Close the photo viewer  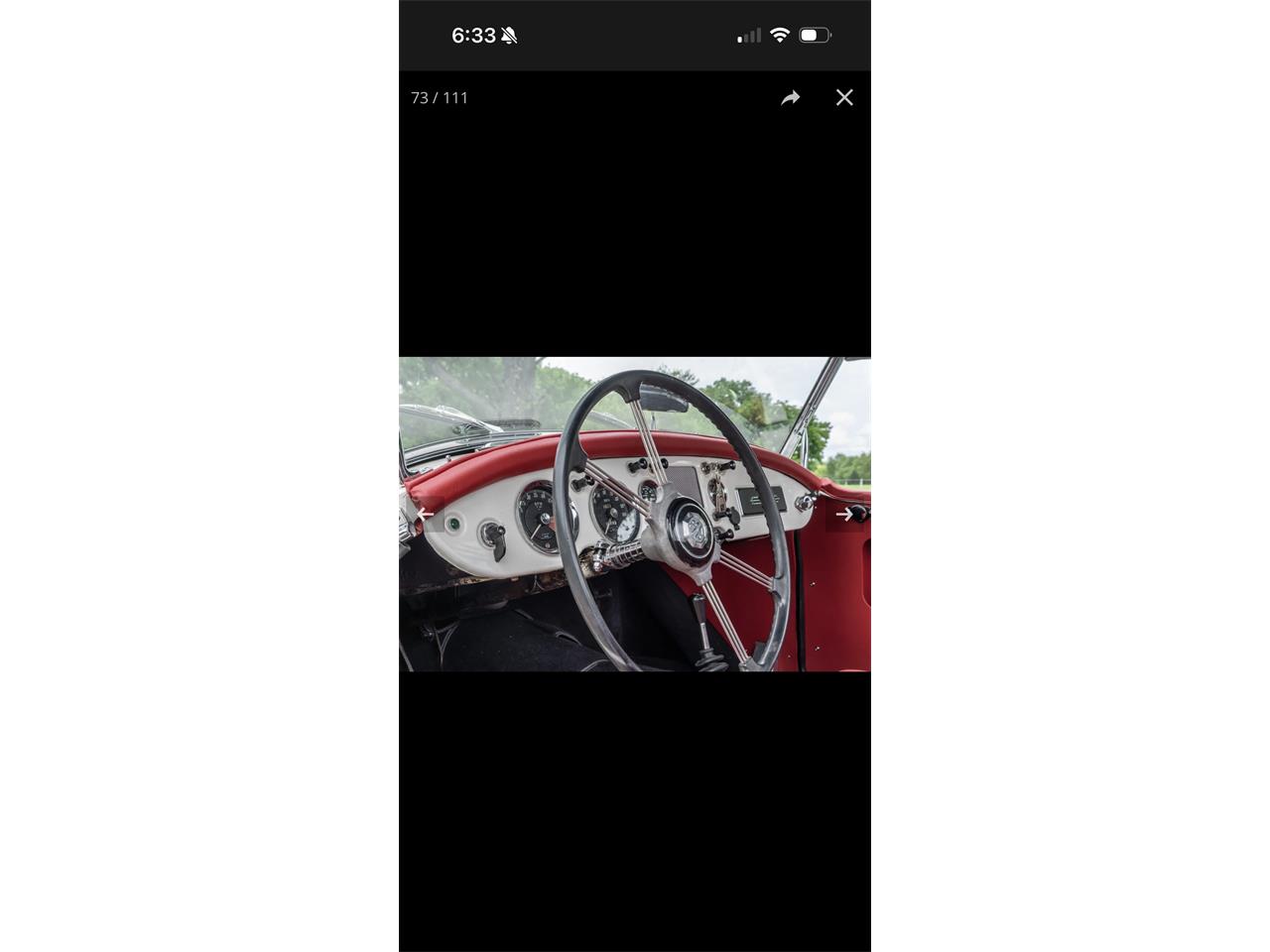pos(844,97)
